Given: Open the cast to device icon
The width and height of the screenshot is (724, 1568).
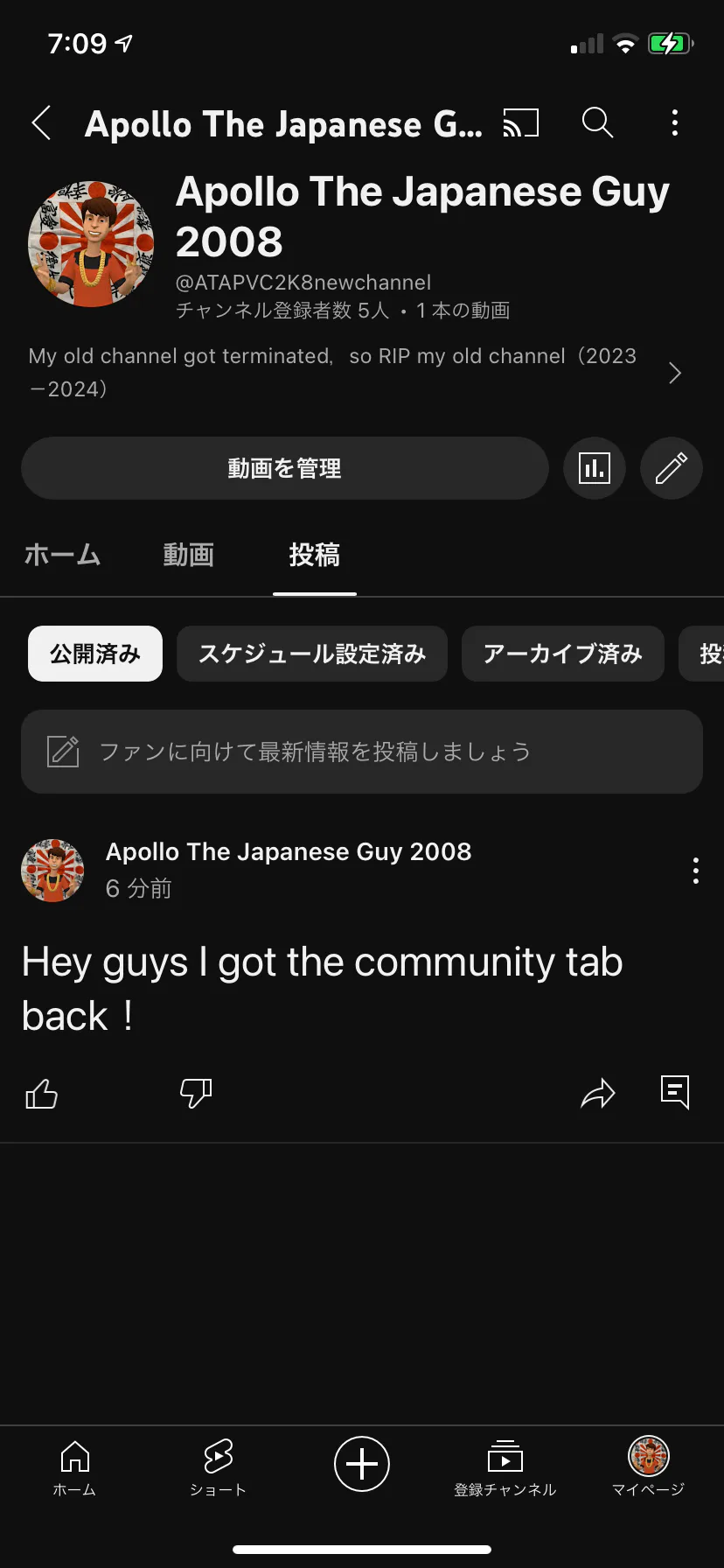Looking at the screenshot, I should pos(521,123).
